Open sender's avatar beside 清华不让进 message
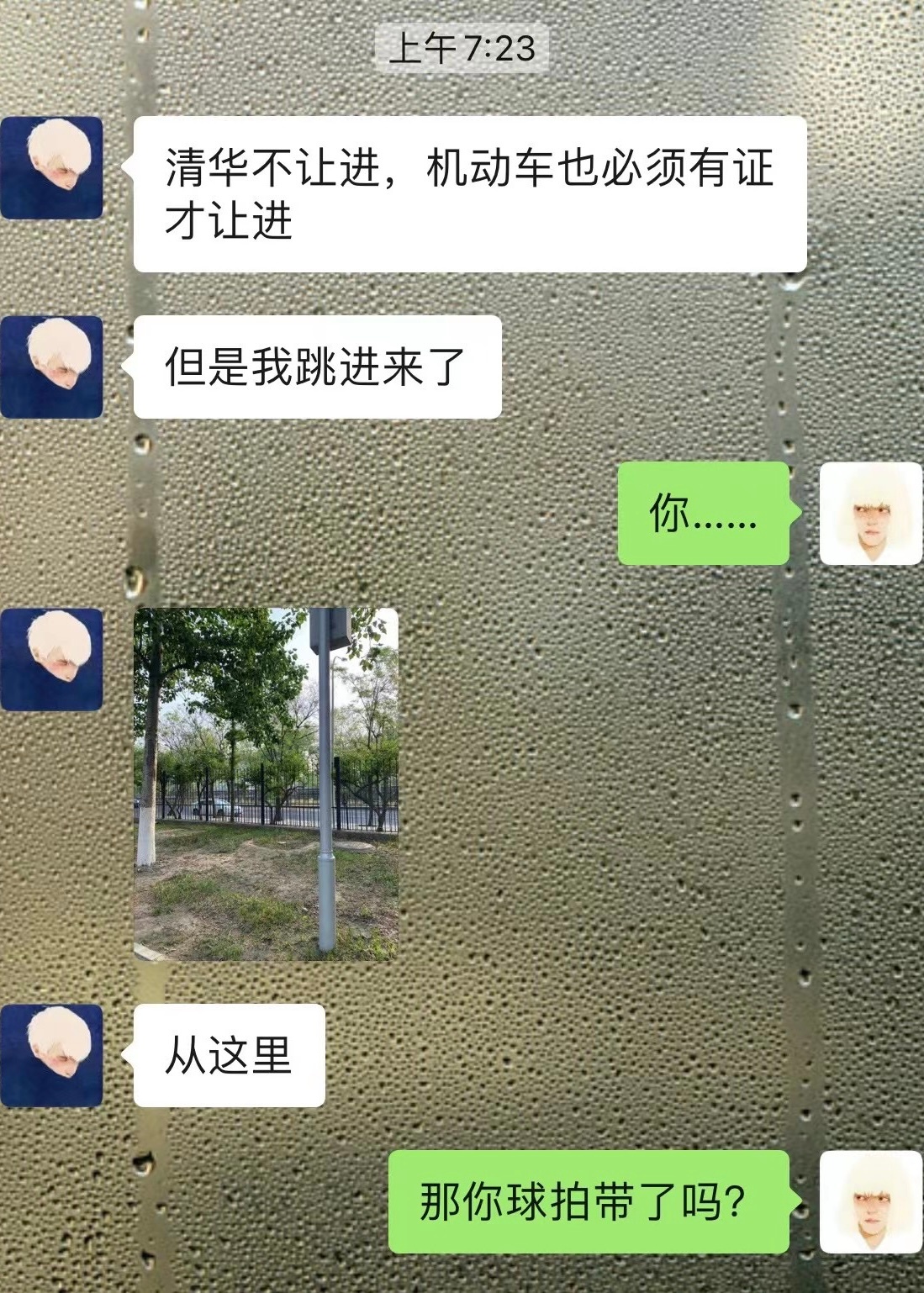Screen dimensions: 924x1293 [52, 168]
